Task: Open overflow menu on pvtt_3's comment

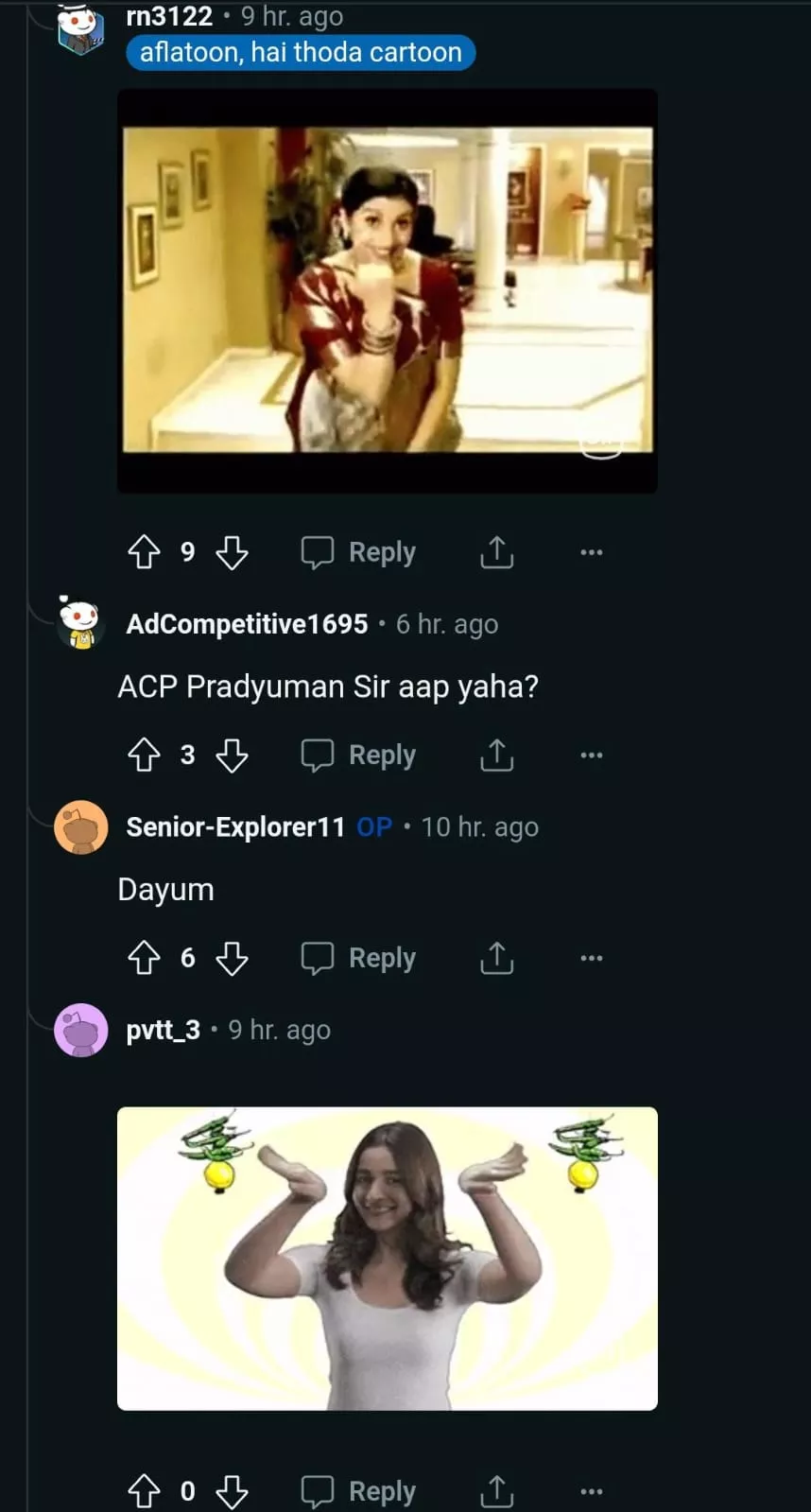Action: tap(592, 1491)
